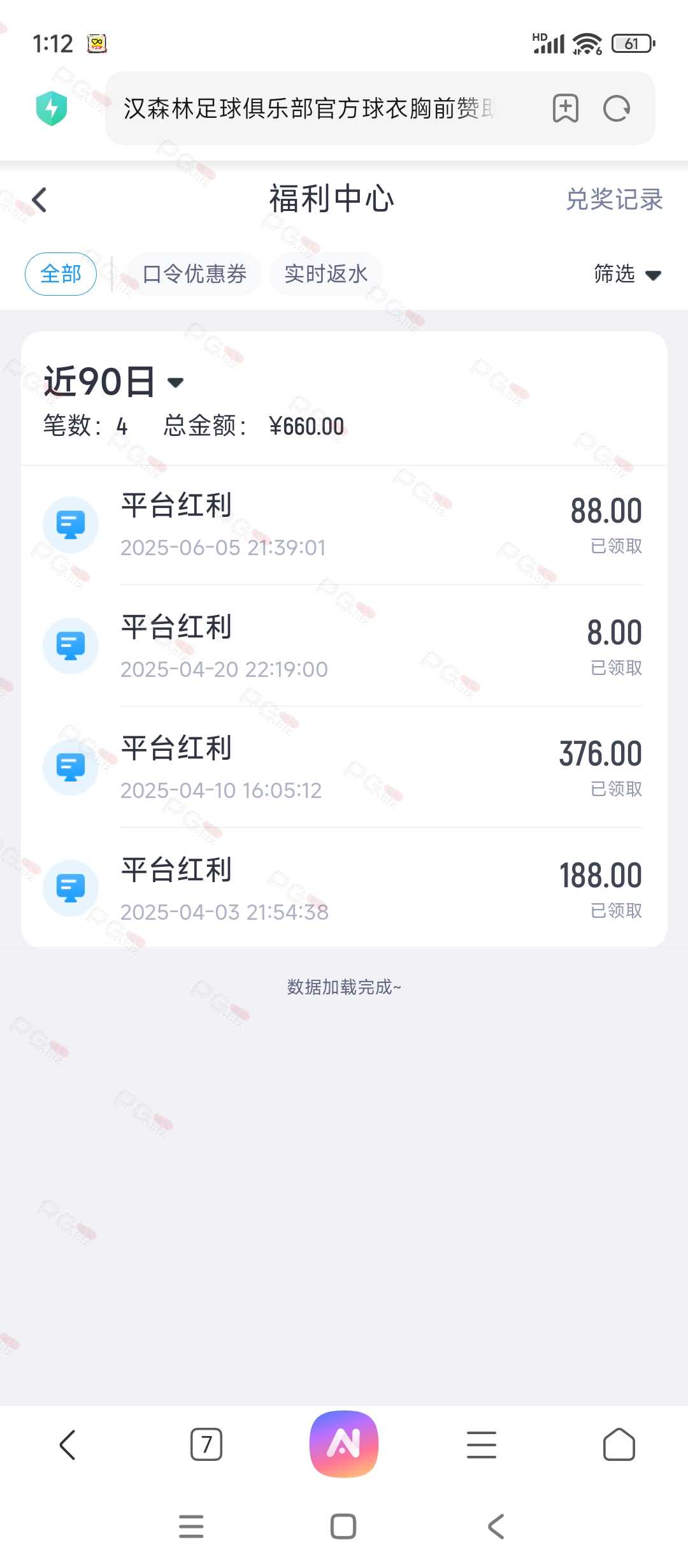Add this page to bookmarks
Viewport: 688px width, 1568px height.
(565, 108)
